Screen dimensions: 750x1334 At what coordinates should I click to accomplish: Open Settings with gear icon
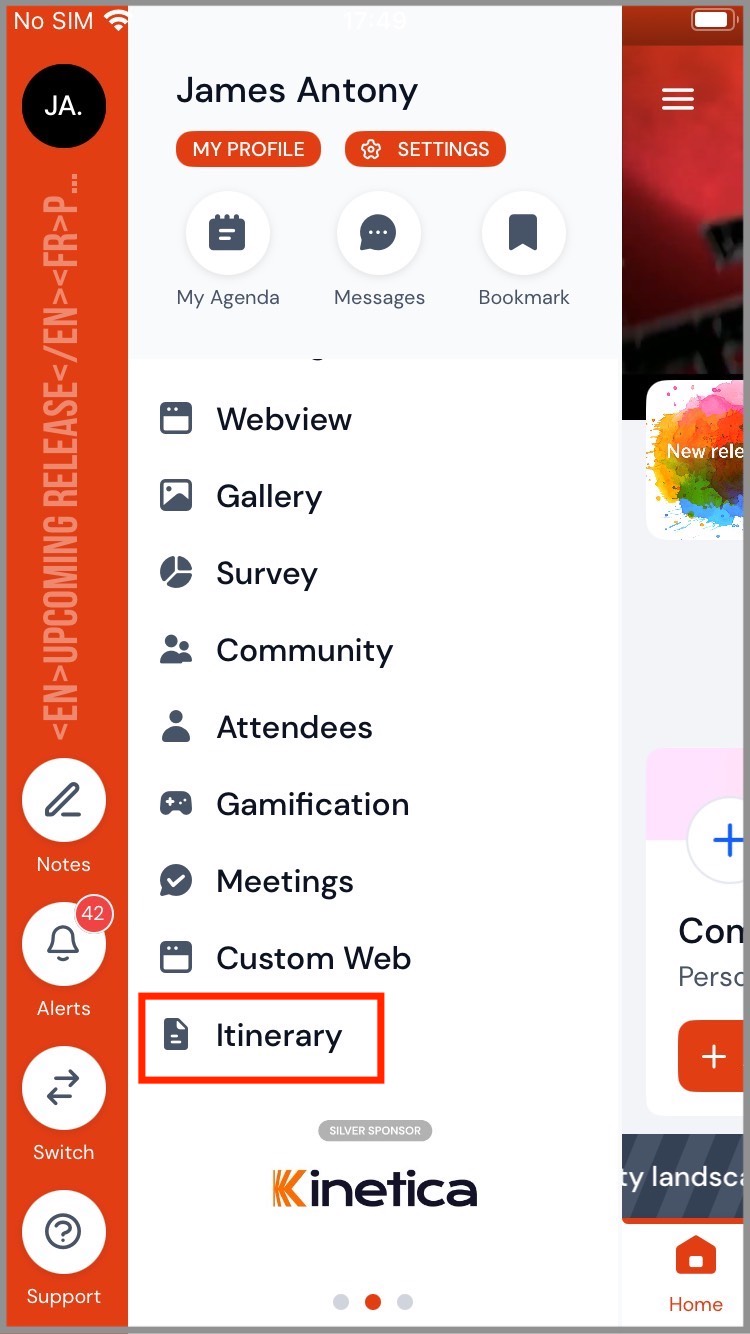425,149
